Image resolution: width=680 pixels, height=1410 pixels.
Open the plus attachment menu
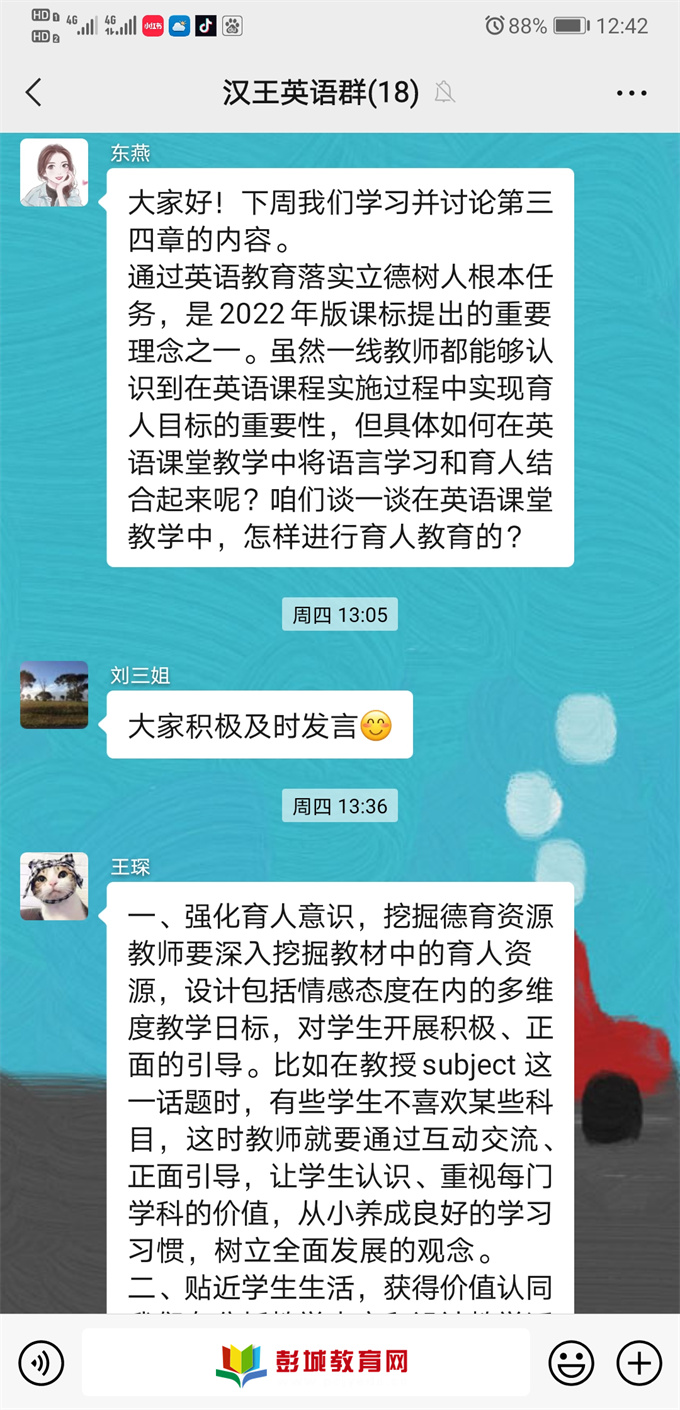pyautogui.click(x=639, y=1362)
